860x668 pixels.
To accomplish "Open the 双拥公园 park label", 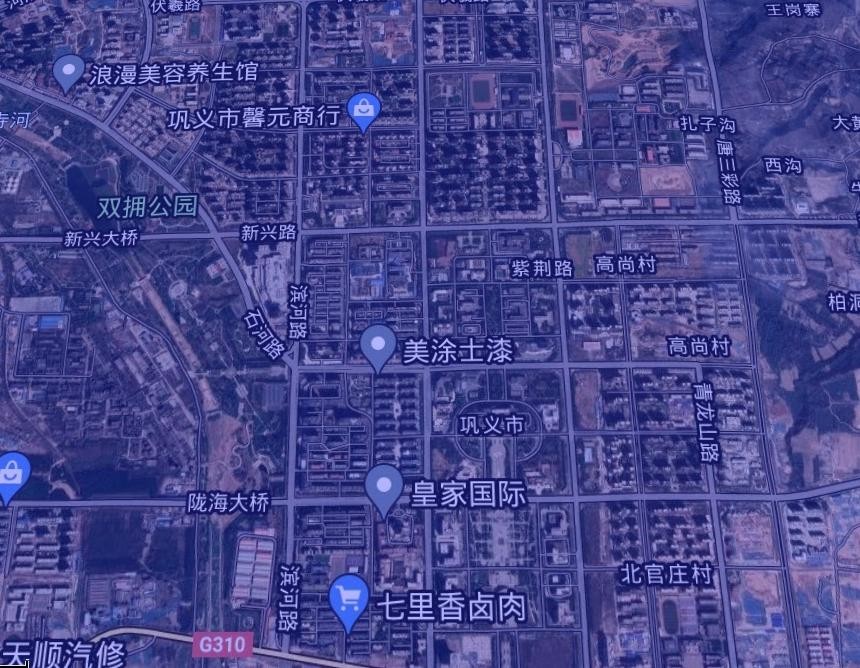I will point(147,207).
